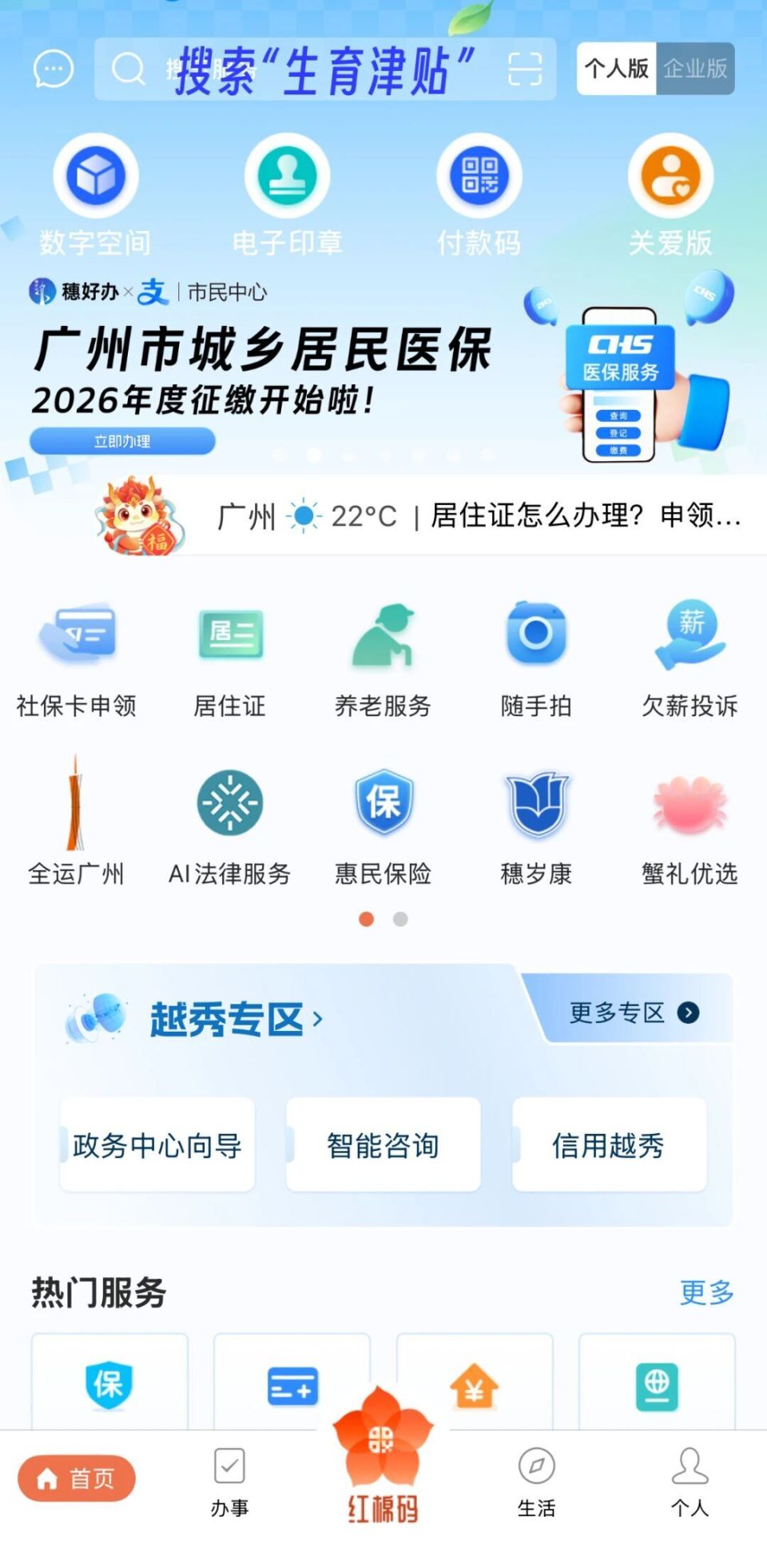The width and height of the screenshot is (767, 1568).
Task: Open 更多专区 with the arrow
Action: pyautogui.click(x=686, y=1013)
